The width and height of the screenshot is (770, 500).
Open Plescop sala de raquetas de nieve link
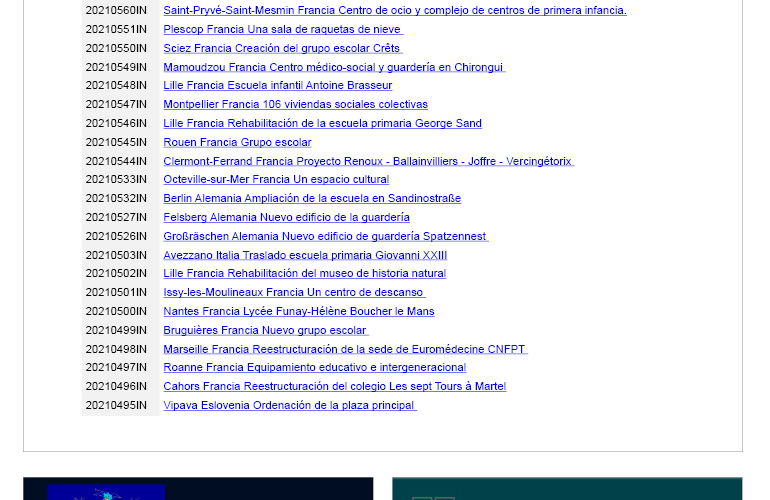[x=282, y=30]
